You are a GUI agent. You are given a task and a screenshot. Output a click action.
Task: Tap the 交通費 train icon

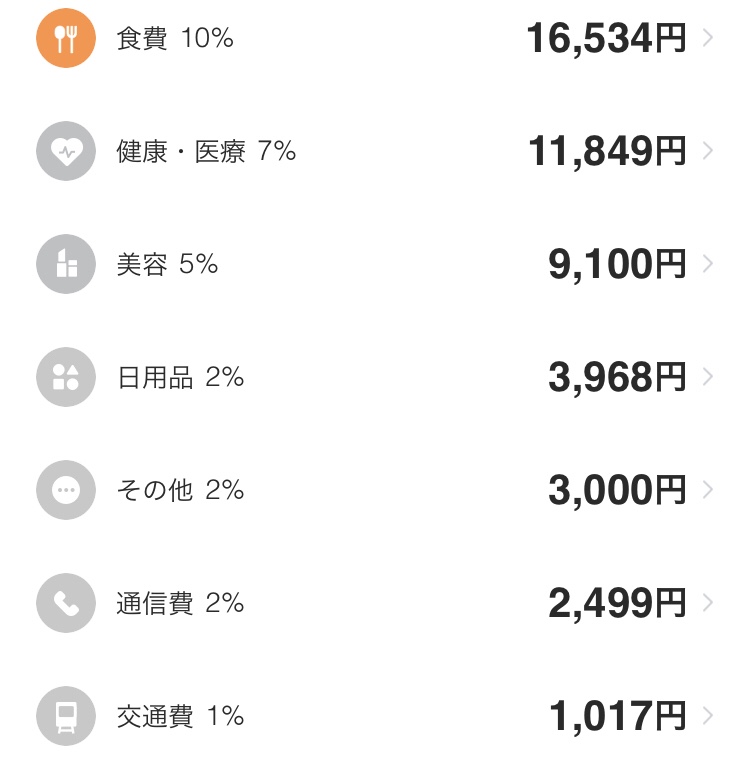(65, 716)
